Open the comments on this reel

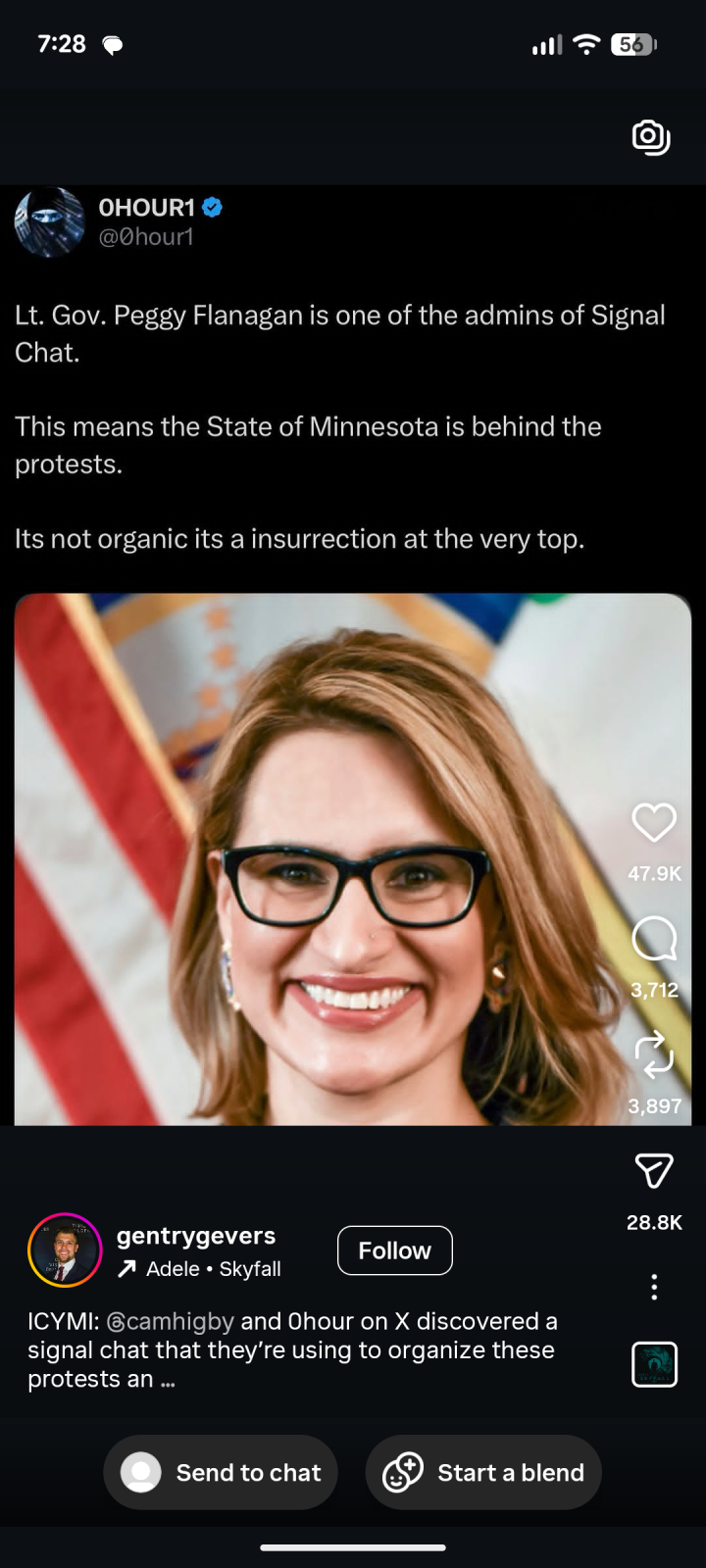click(x=654, y=939)
